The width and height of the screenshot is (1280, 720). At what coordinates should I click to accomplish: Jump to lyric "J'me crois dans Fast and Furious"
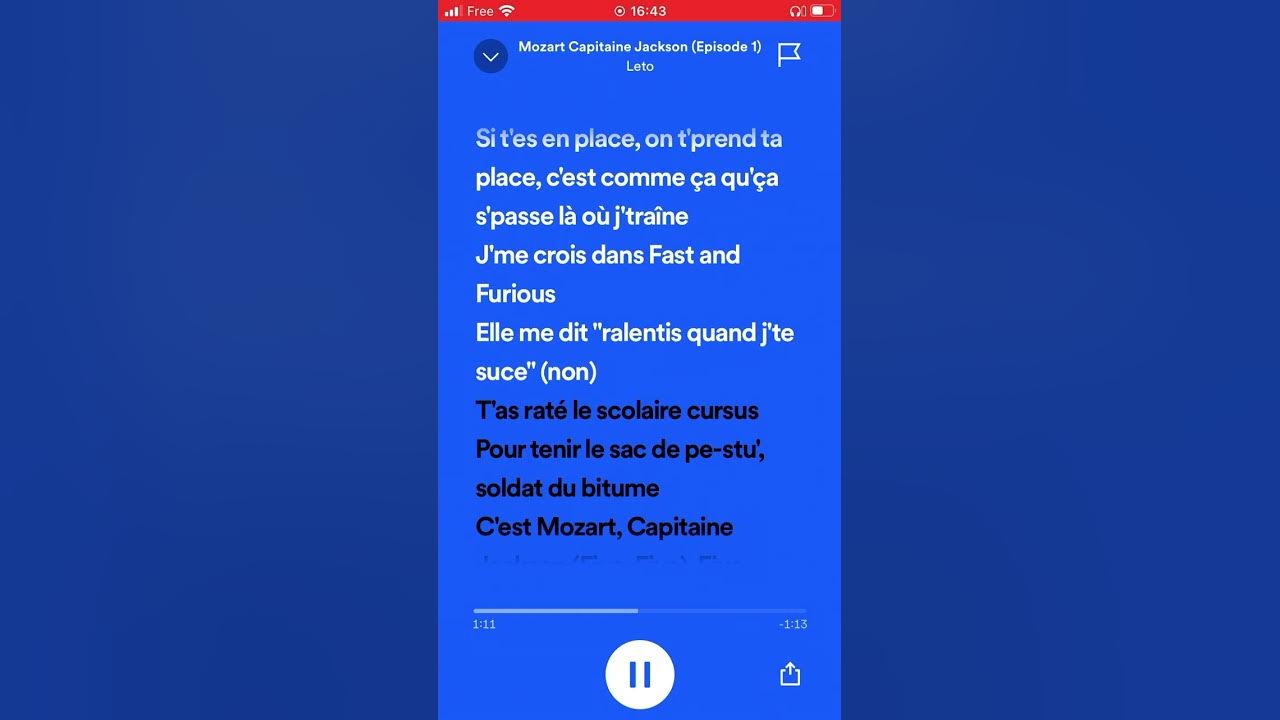coord(607,274)
